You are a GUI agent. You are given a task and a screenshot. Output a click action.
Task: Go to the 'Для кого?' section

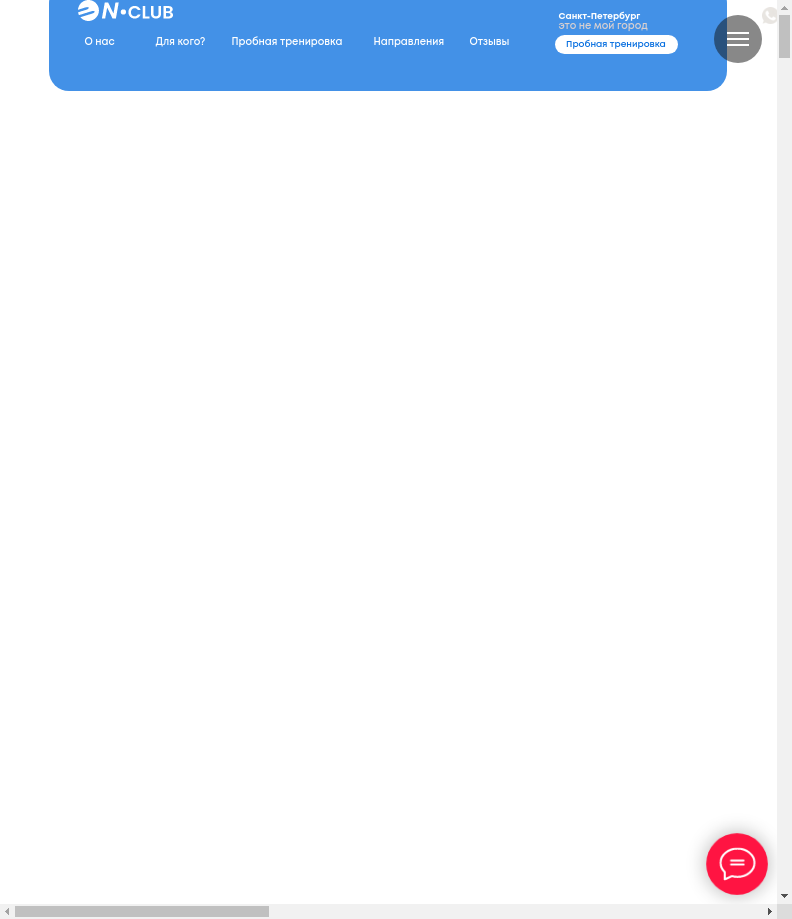(180, 42)
